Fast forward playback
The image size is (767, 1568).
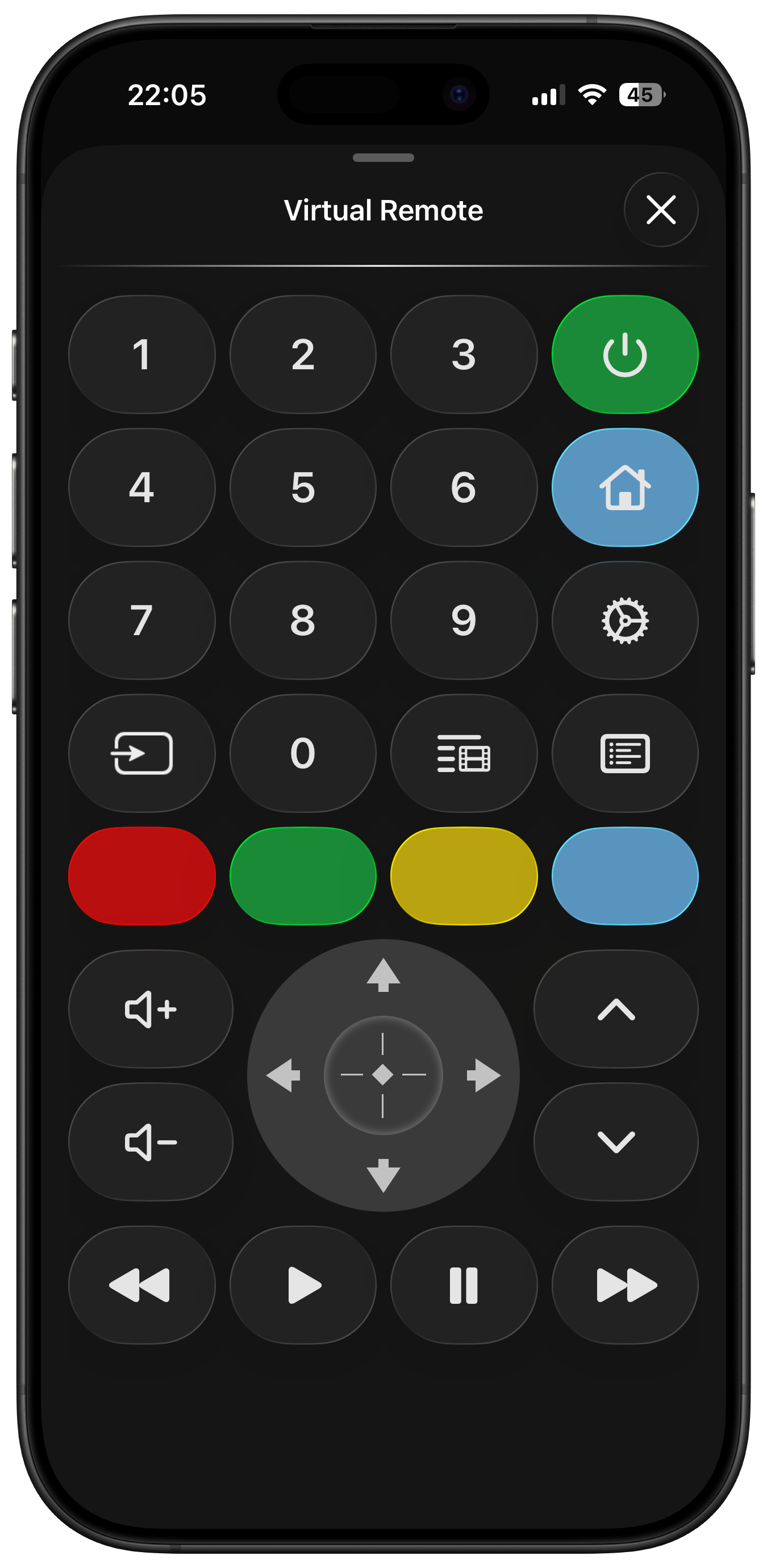(x=624, y=1285)
